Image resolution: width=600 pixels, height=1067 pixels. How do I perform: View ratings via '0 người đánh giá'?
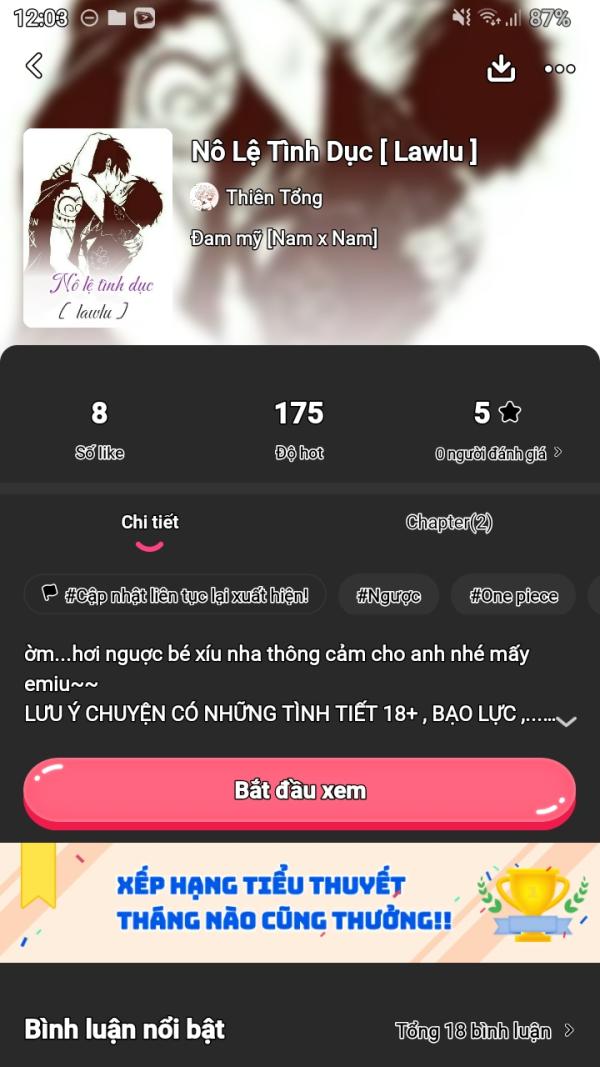tap(498, 453)
